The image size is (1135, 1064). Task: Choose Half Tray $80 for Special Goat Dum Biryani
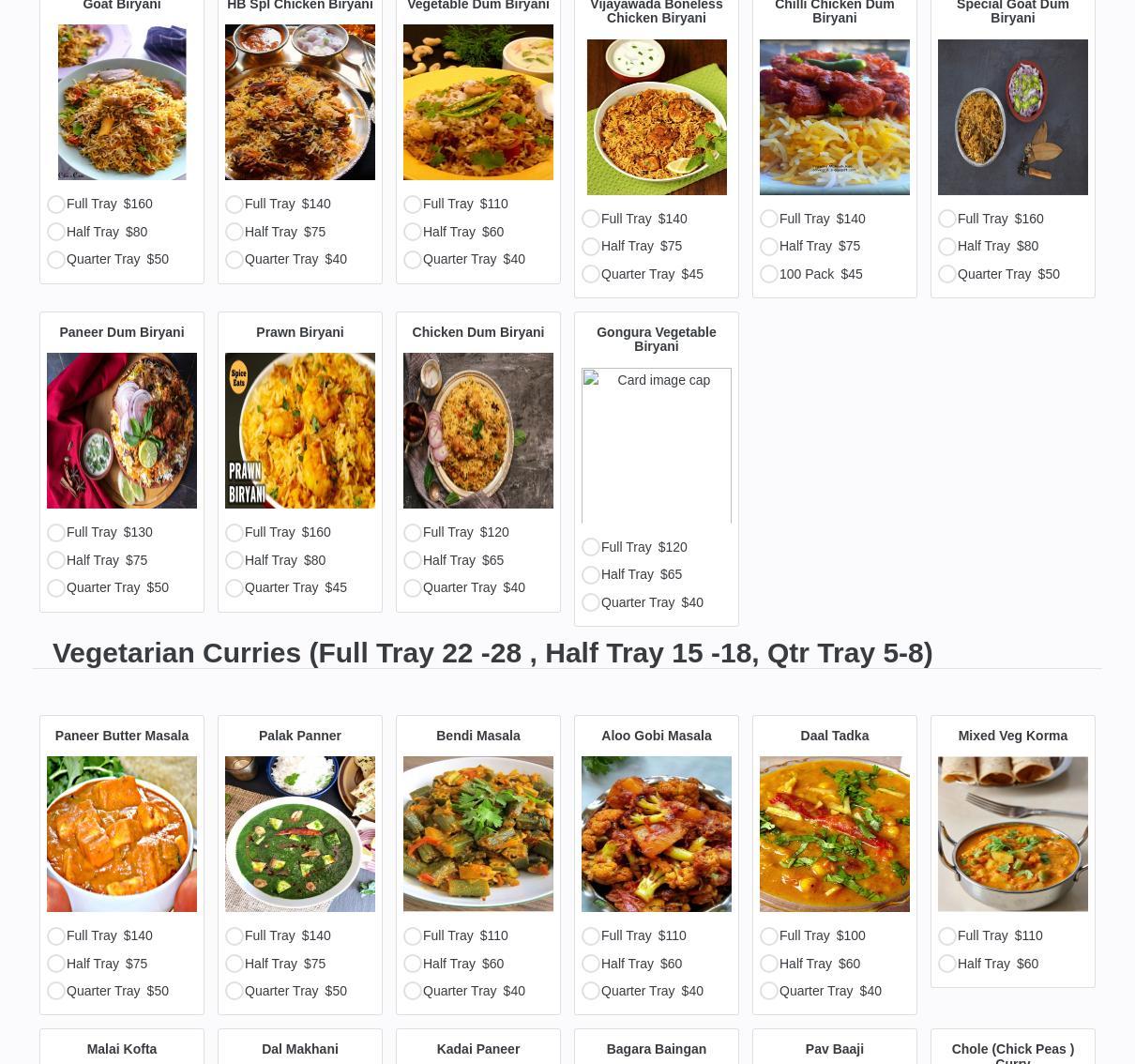pos(947,247)
